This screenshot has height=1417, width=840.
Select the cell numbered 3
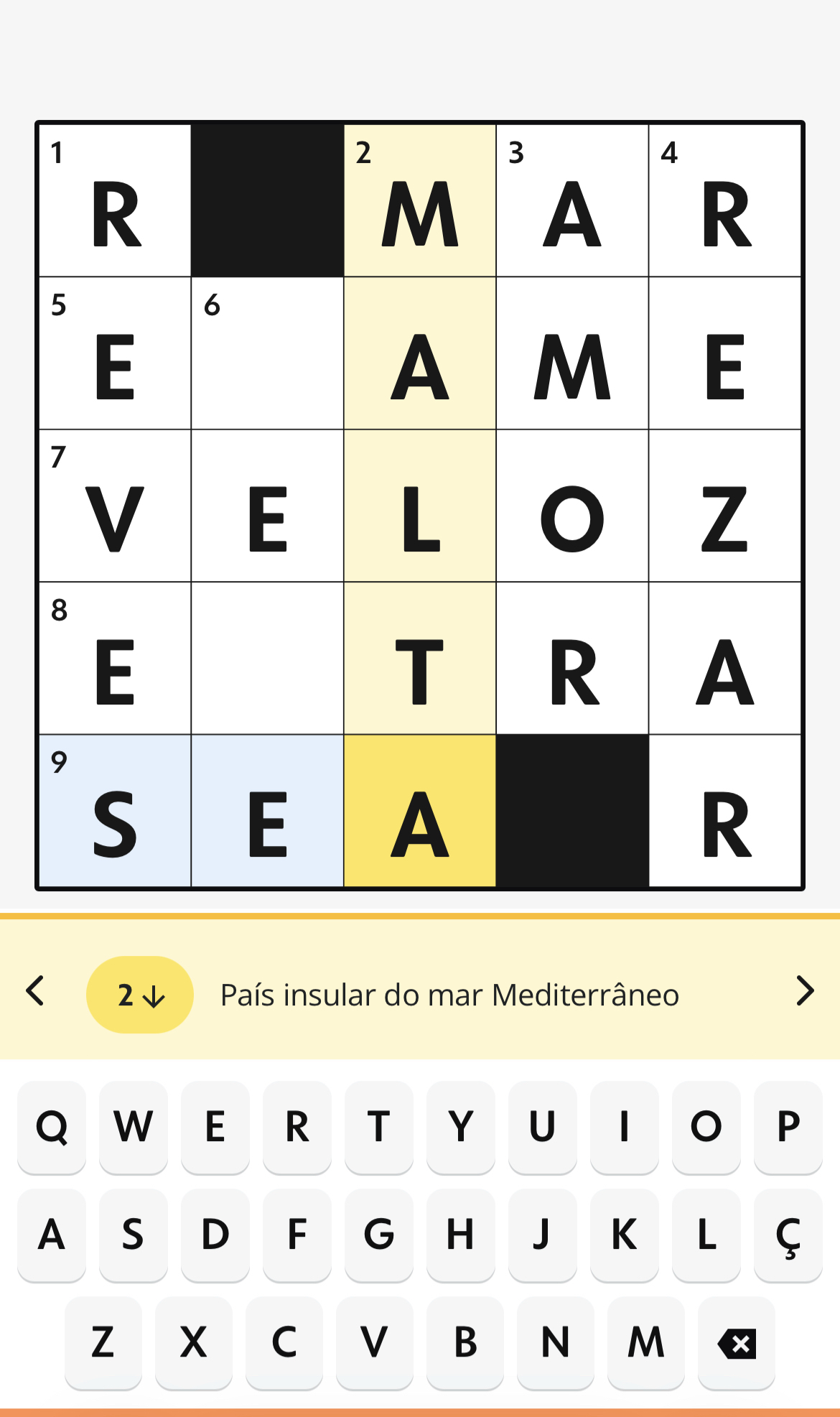coord(572,201)
